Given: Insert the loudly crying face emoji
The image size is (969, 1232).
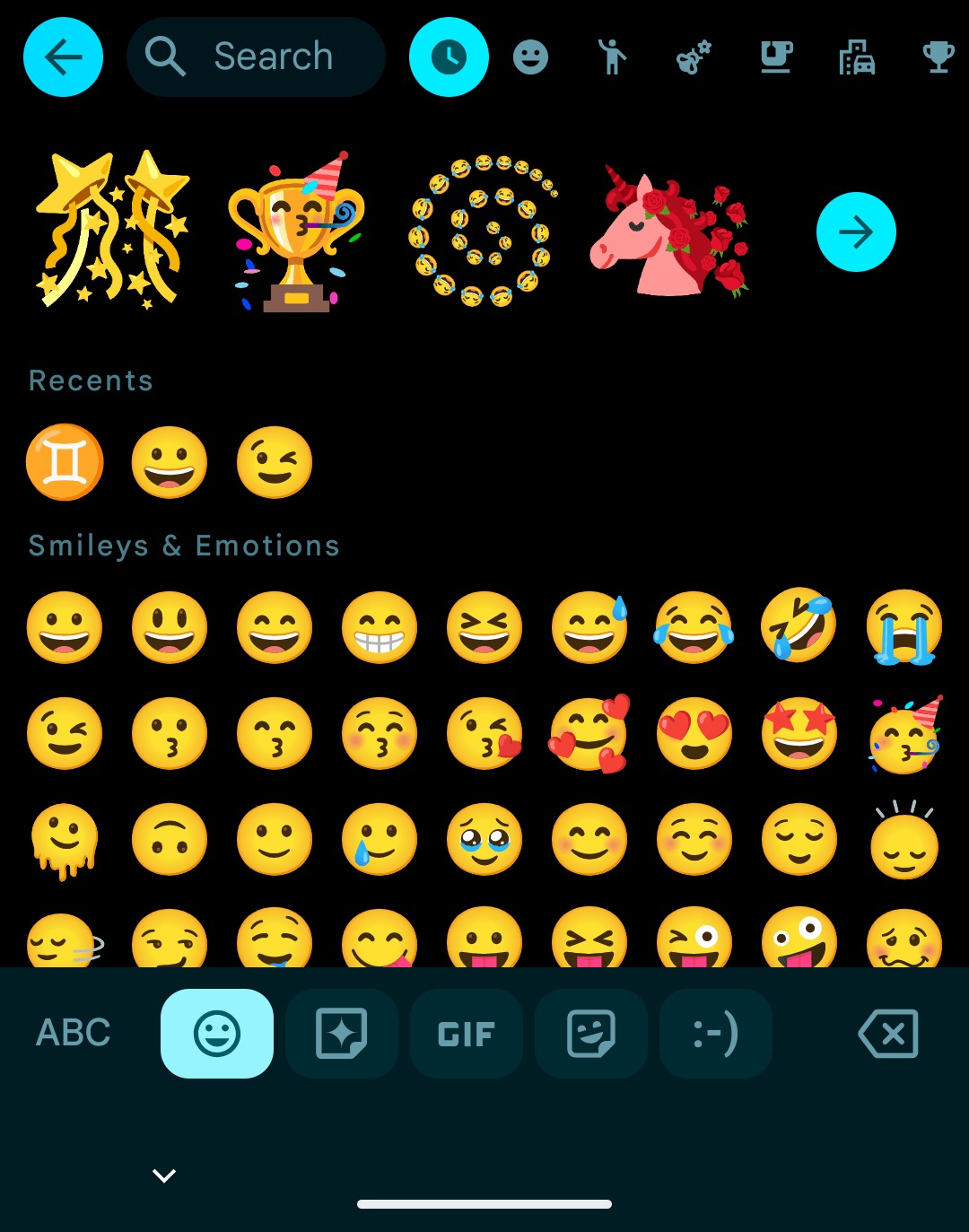Looking at the screenshot, I should (904, 627).
